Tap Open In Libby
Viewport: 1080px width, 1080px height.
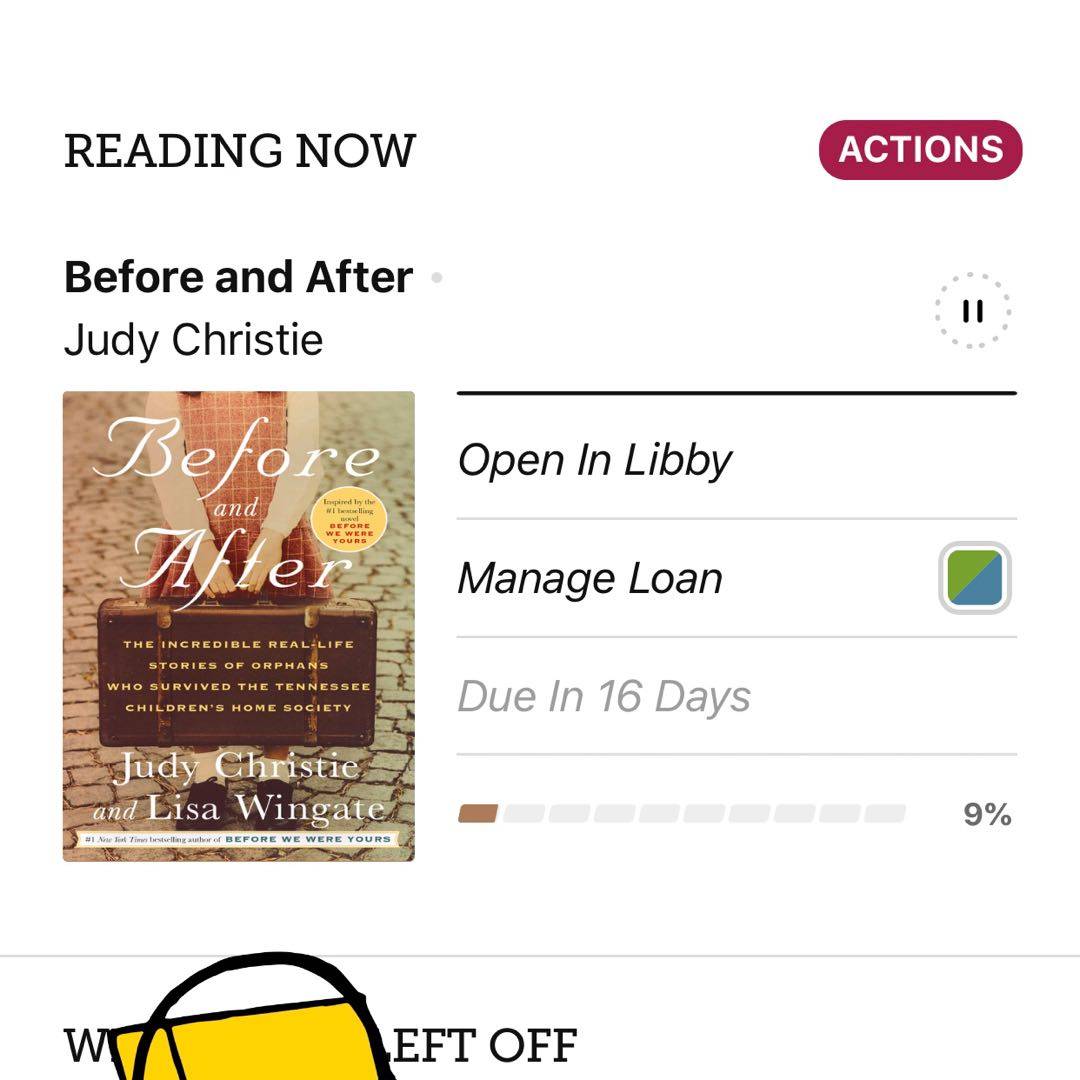click(x=595, y=460)
